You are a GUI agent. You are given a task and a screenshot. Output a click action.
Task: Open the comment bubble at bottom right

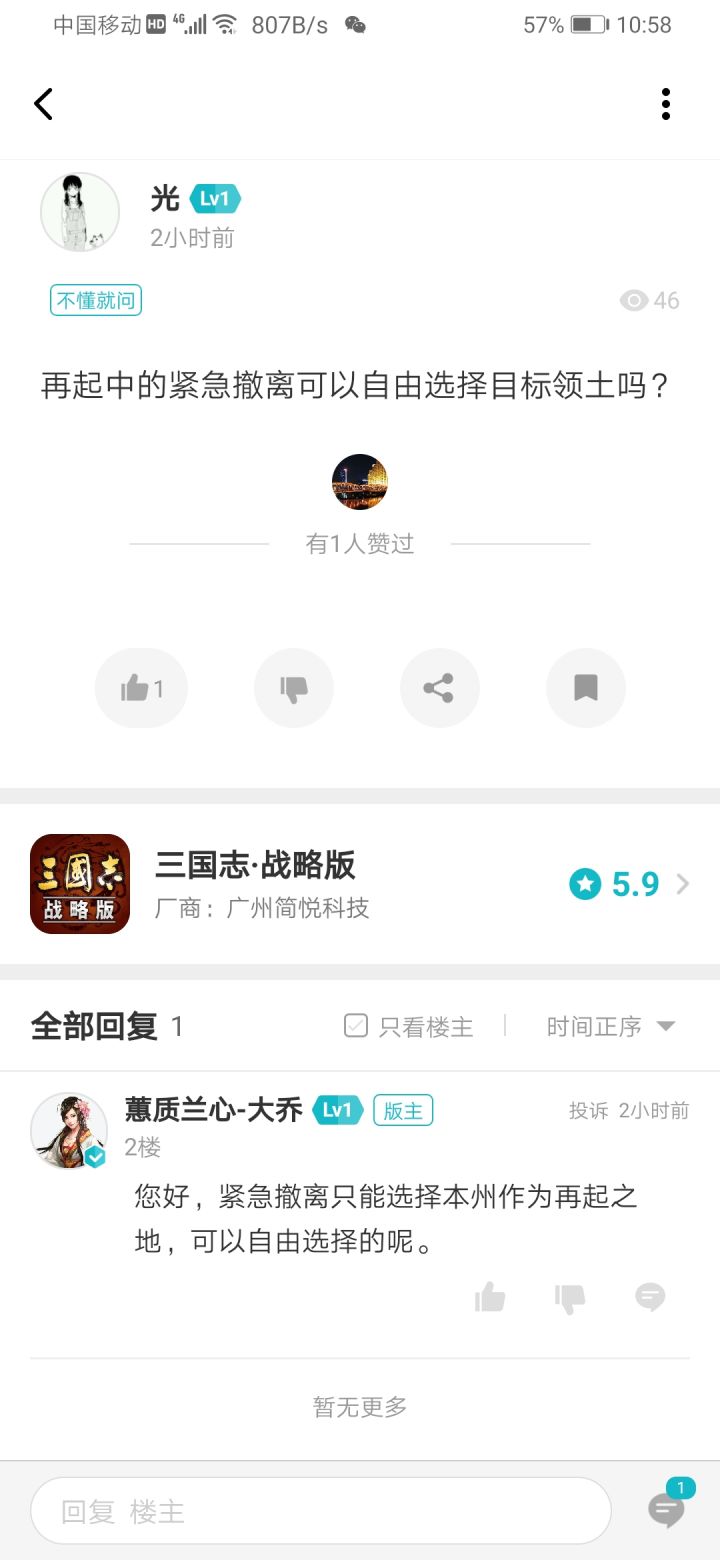click(x=665, y=1510)
